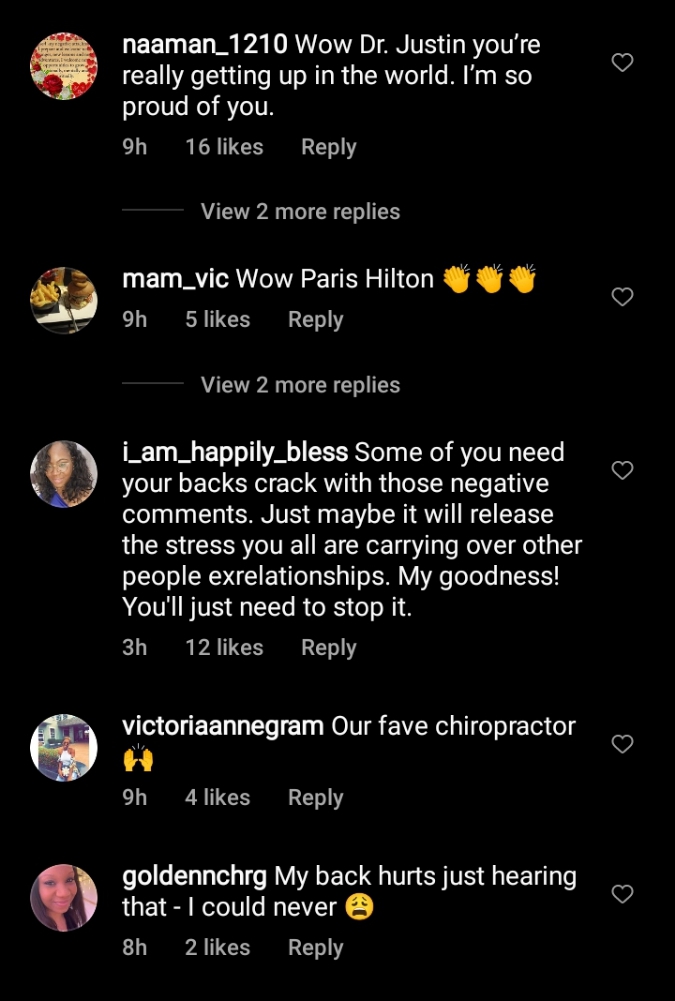Screen dimensions: 675x1001
Task: Like naaman_1210's comment
Action: coord(622,63)
